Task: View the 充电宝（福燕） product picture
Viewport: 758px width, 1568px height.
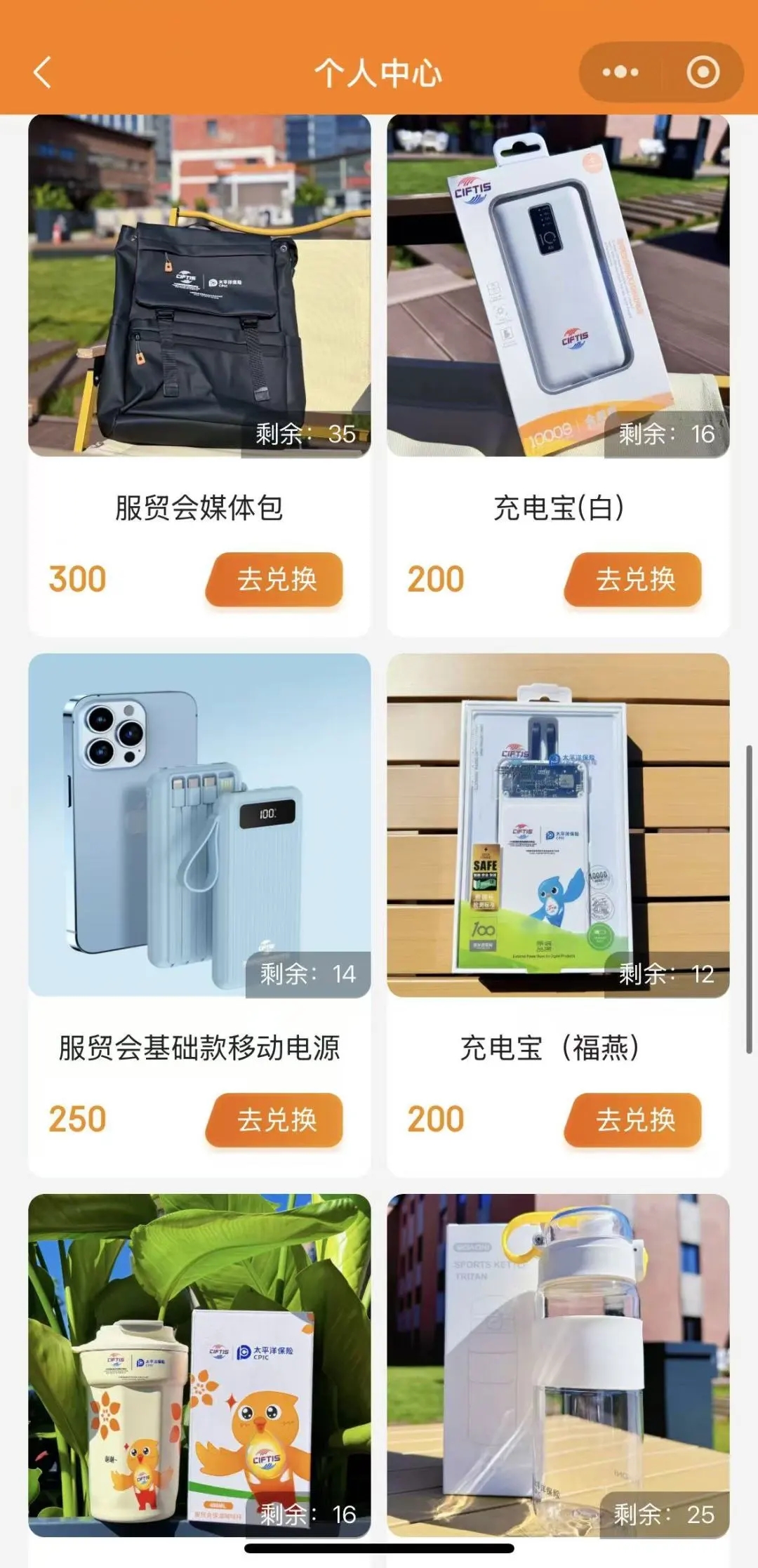Action: tap(558, 825)
